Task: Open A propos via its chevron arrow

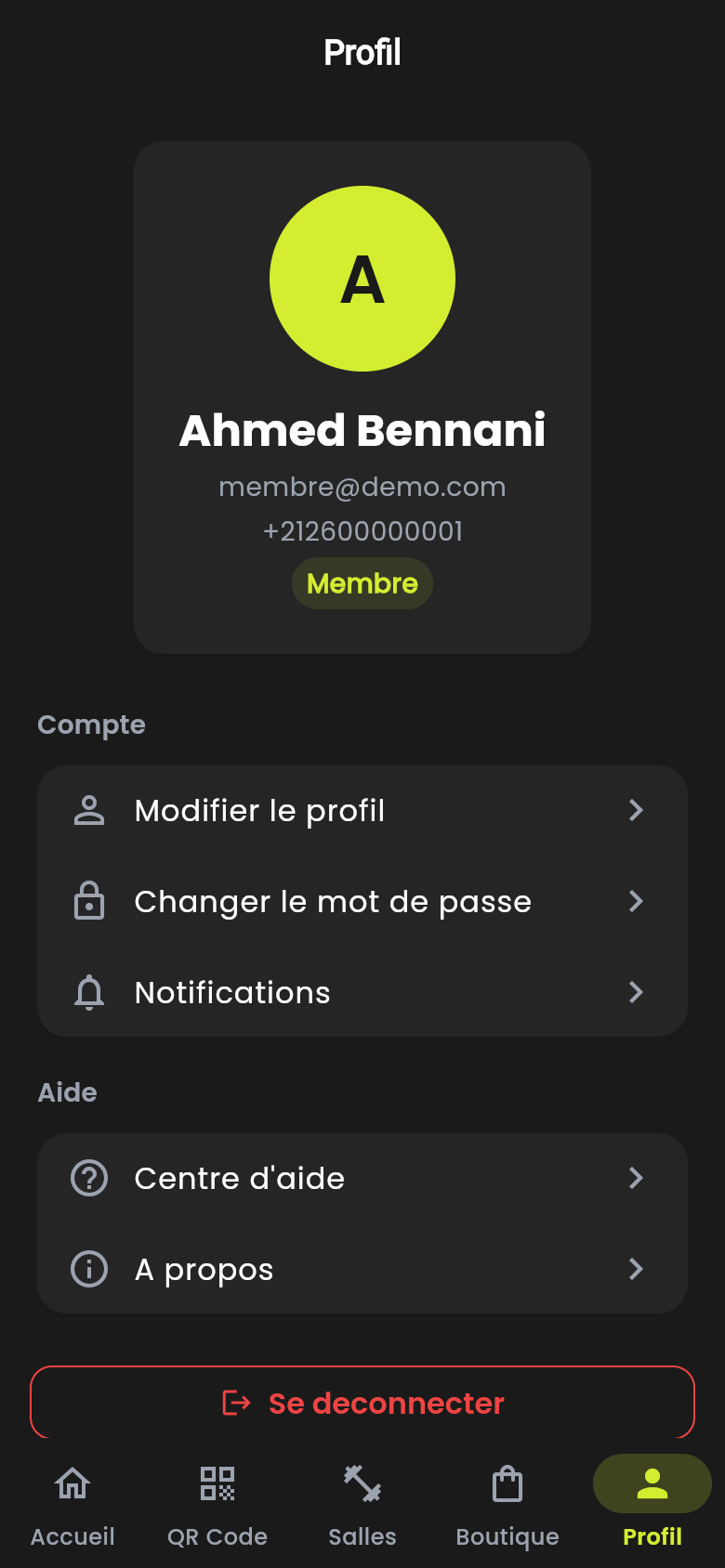Action: (636, 1269)
